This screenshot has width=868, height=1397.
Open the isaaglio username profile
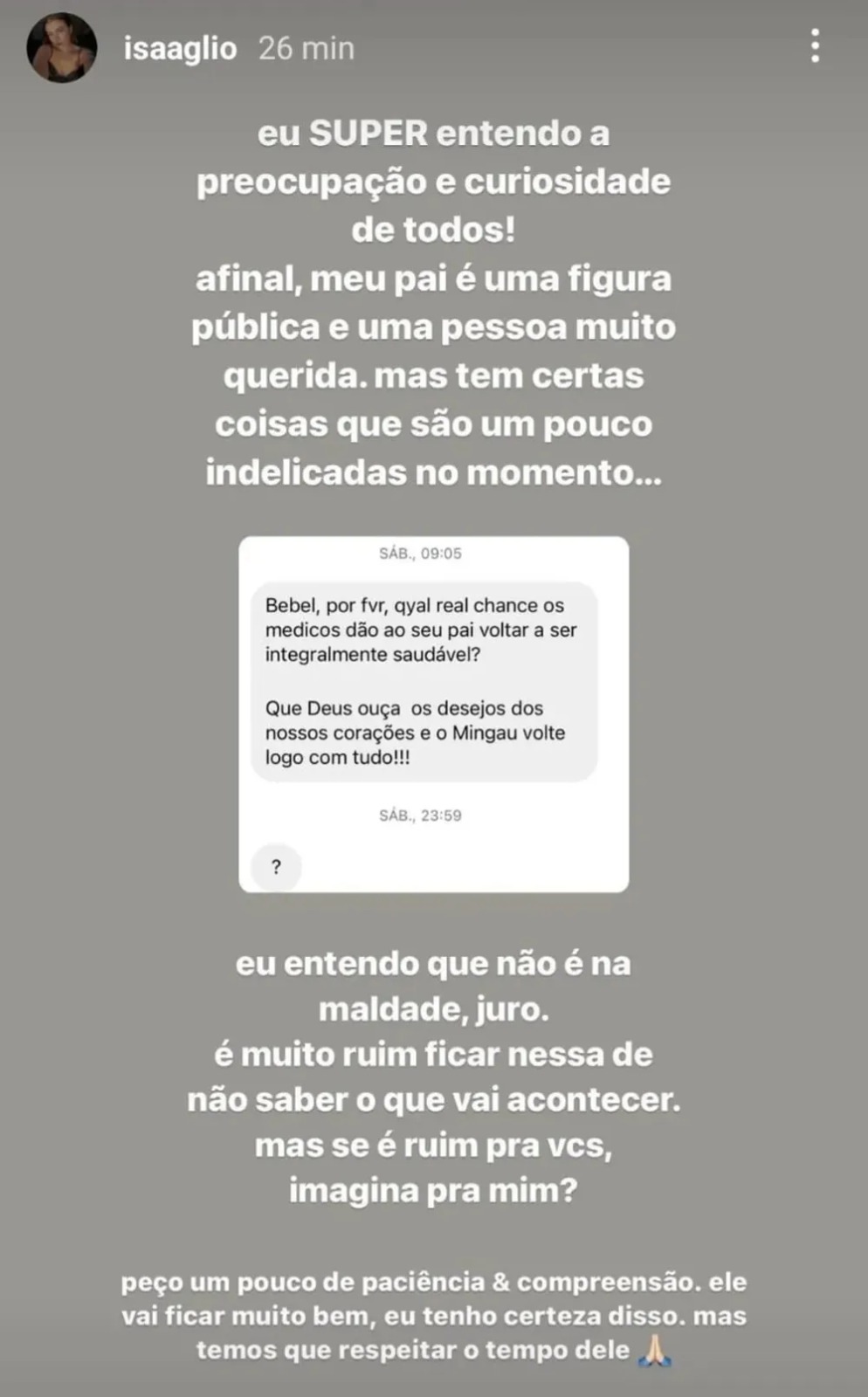point(180,48)
